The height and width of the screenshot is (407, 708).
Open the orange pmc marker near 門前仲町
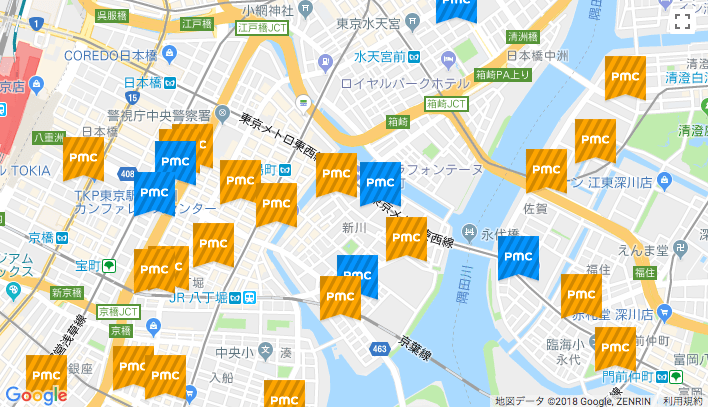(615, 347)
